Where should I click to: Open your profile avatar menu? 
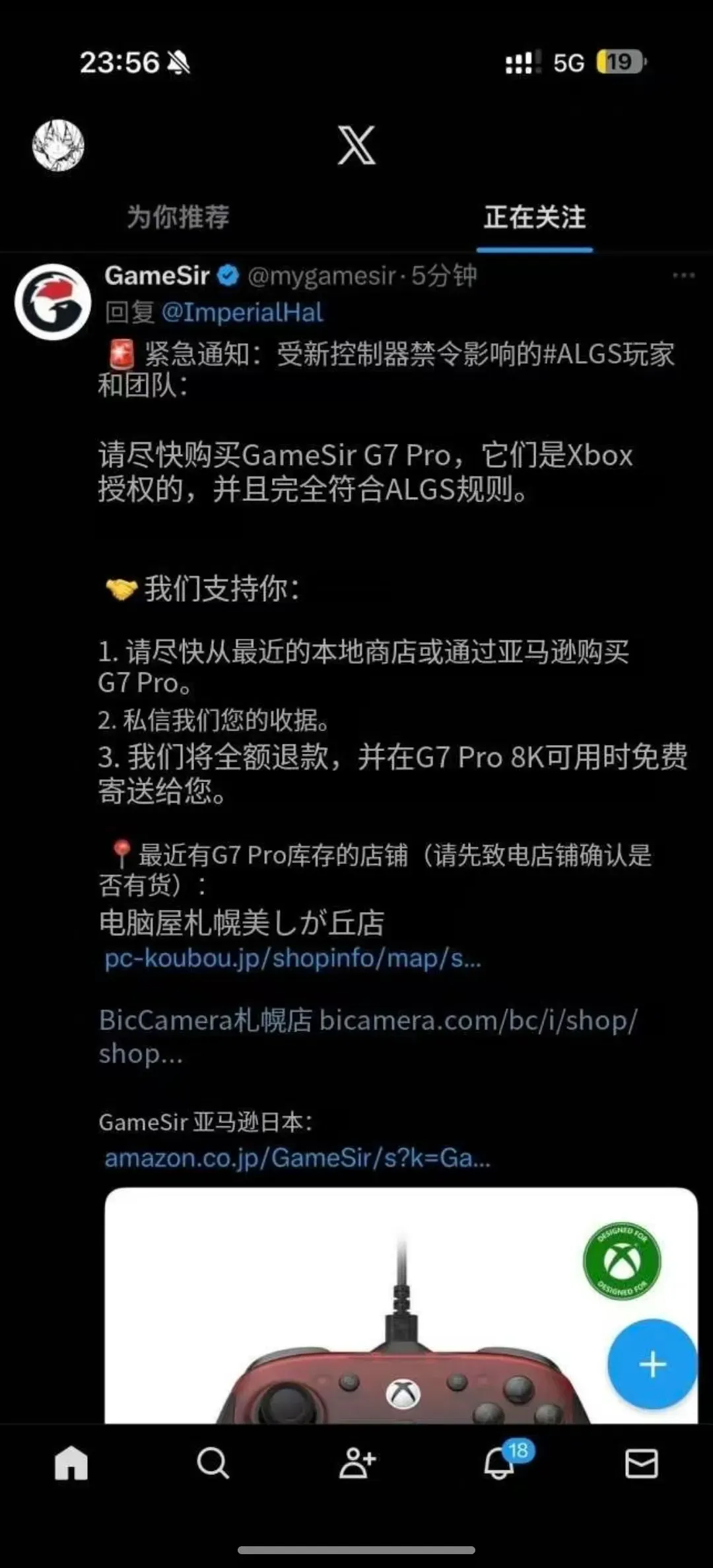point(58,145)
